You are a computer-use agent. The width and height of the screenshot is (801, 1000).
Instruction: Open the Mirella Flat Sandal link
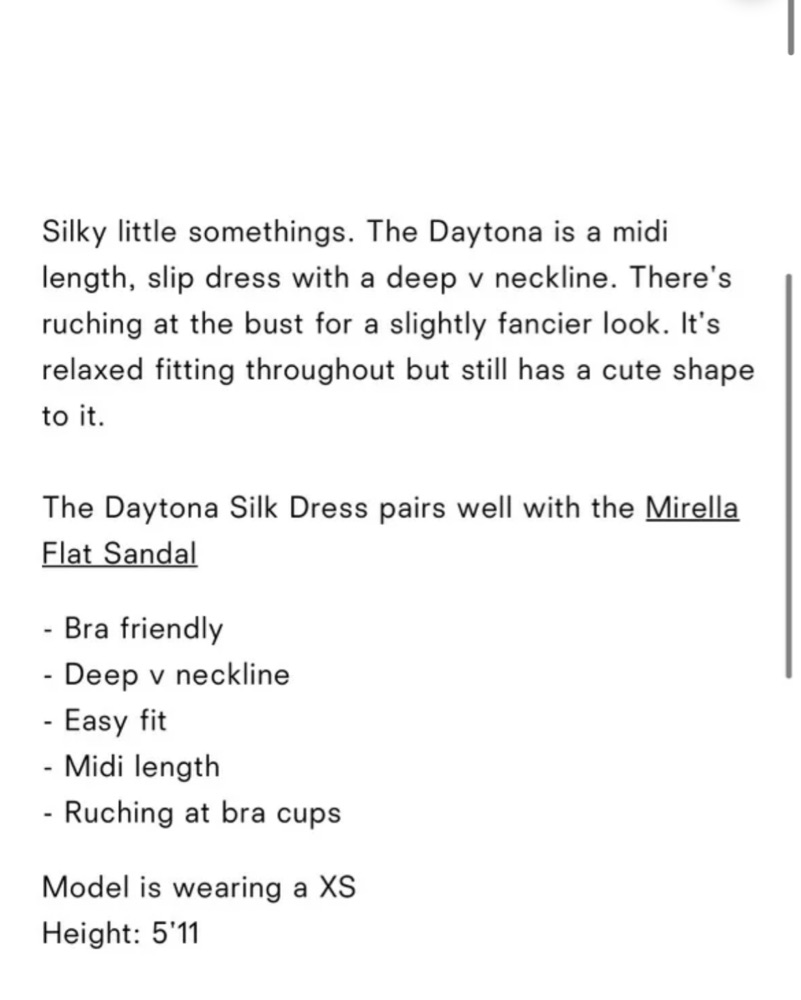[x=119, y=552]
